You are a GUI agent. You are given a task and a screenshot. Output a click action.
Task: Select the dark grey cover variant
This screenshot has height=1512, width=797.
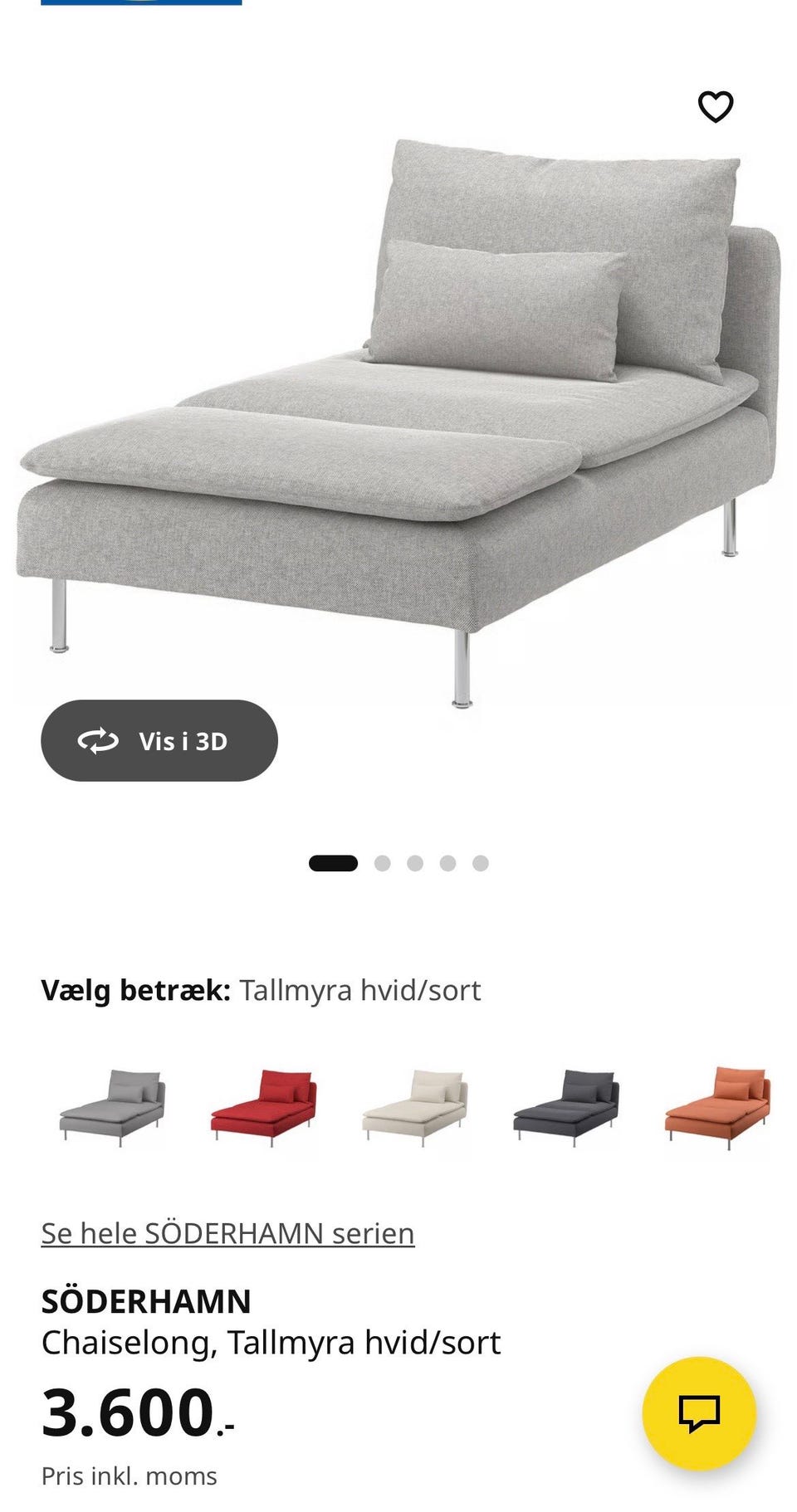point(565,1109)
